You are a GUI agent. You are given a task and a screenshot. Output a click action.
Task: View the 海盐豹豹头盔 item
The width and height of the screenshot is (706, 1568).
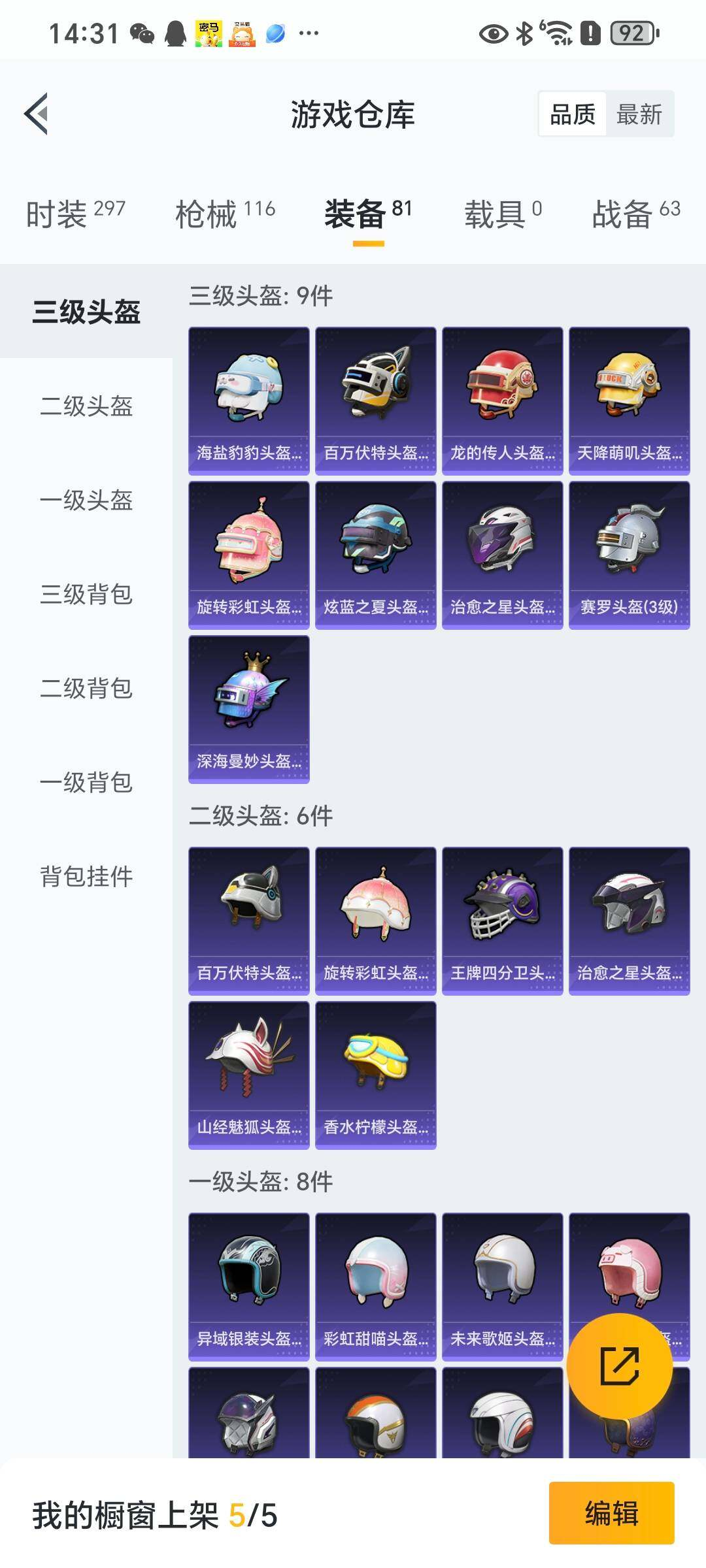coord(249,400)
